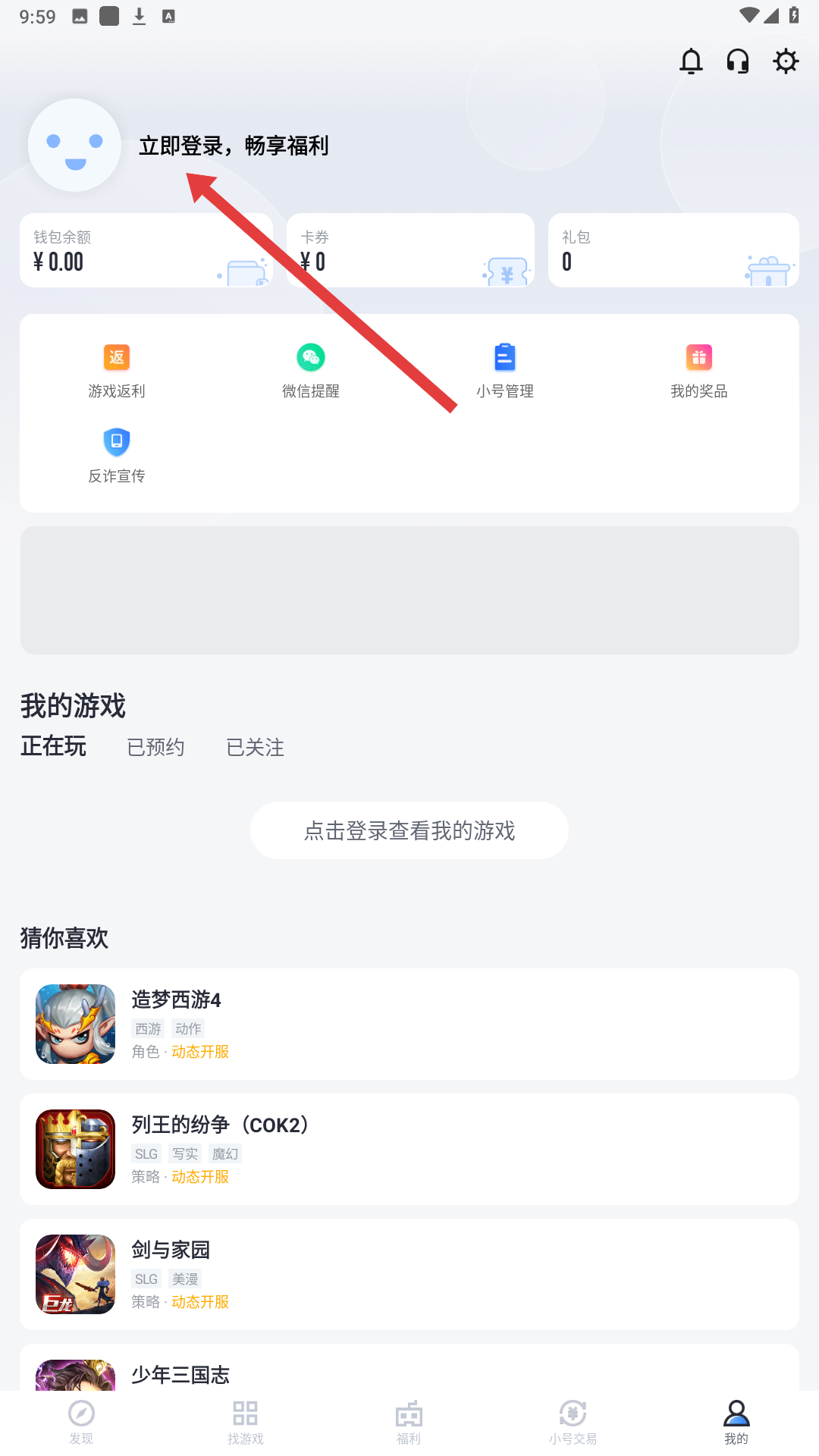Viewport: 819px width, 1456px height.
Task: Open 列王的纷争（COK2） game card
Action: 409,1149
